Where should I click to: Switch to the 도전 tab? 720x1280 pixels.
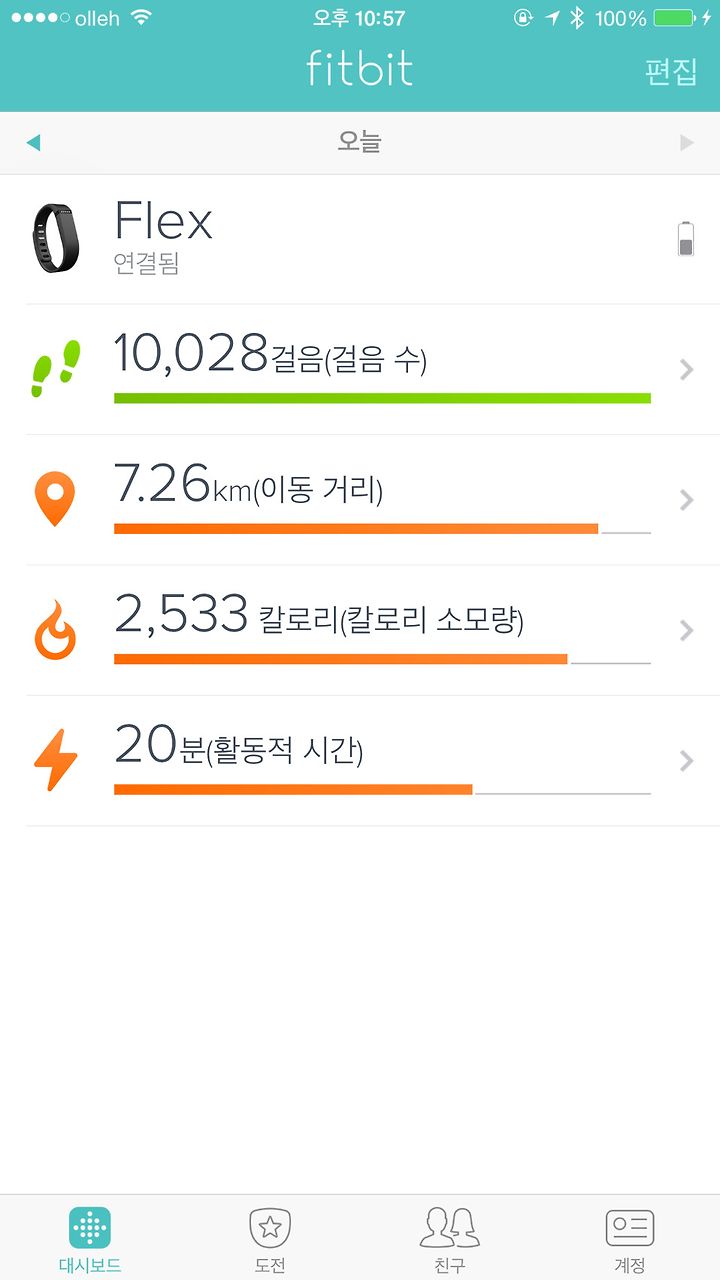point(270,1239)
